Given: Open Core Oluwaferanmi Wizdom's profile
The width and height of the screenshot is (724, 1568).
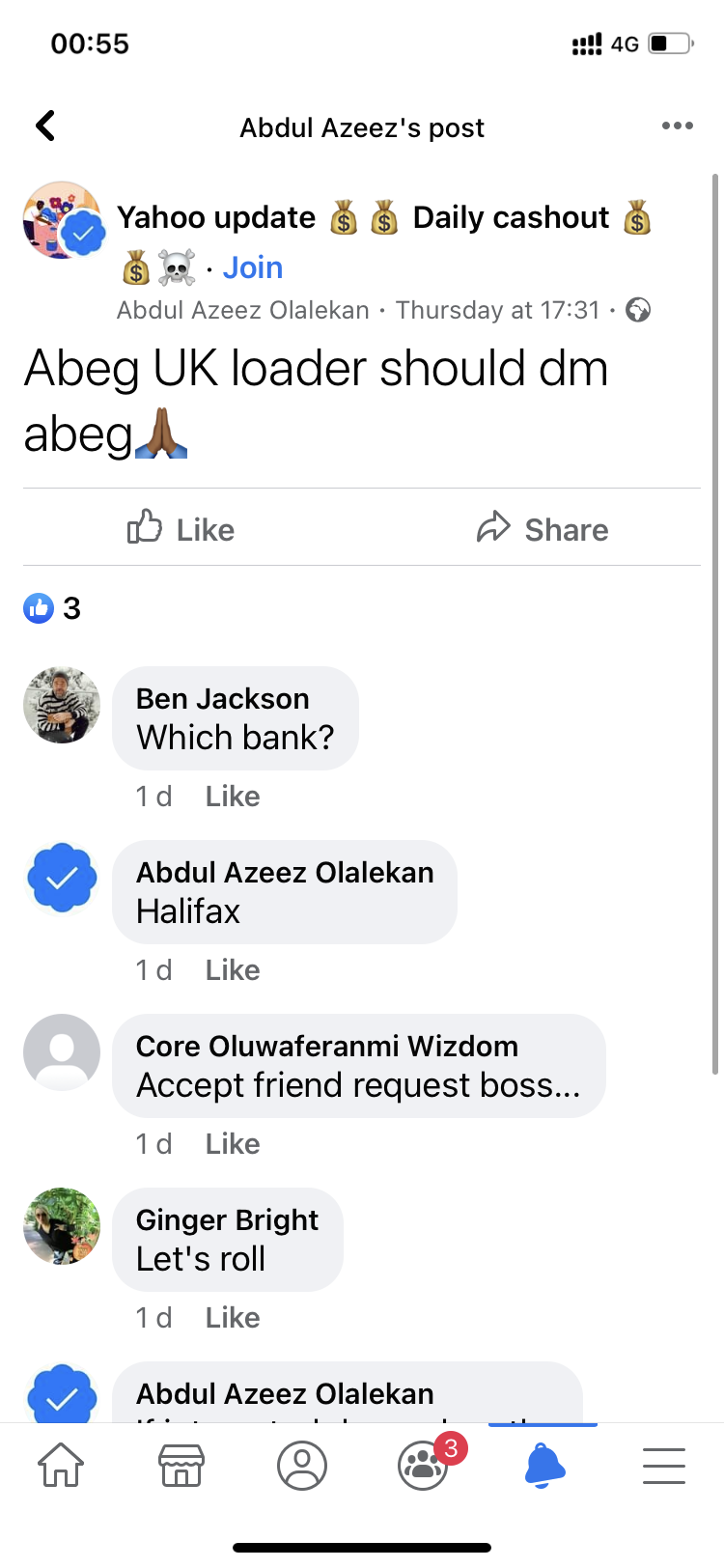Looking at the screenshot, I should (62, 1052).
